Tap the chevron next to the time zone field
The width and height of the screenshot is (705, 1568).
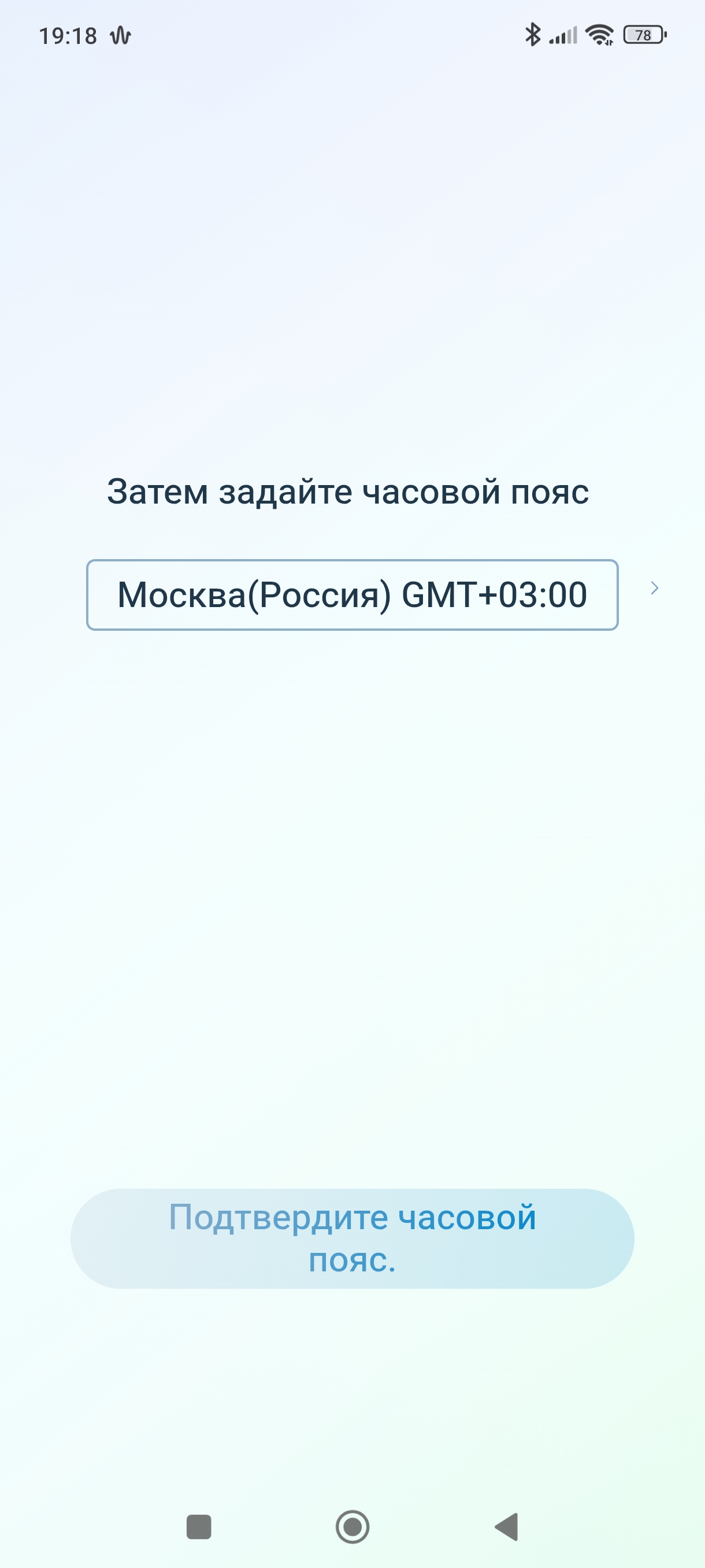[655, 588]
